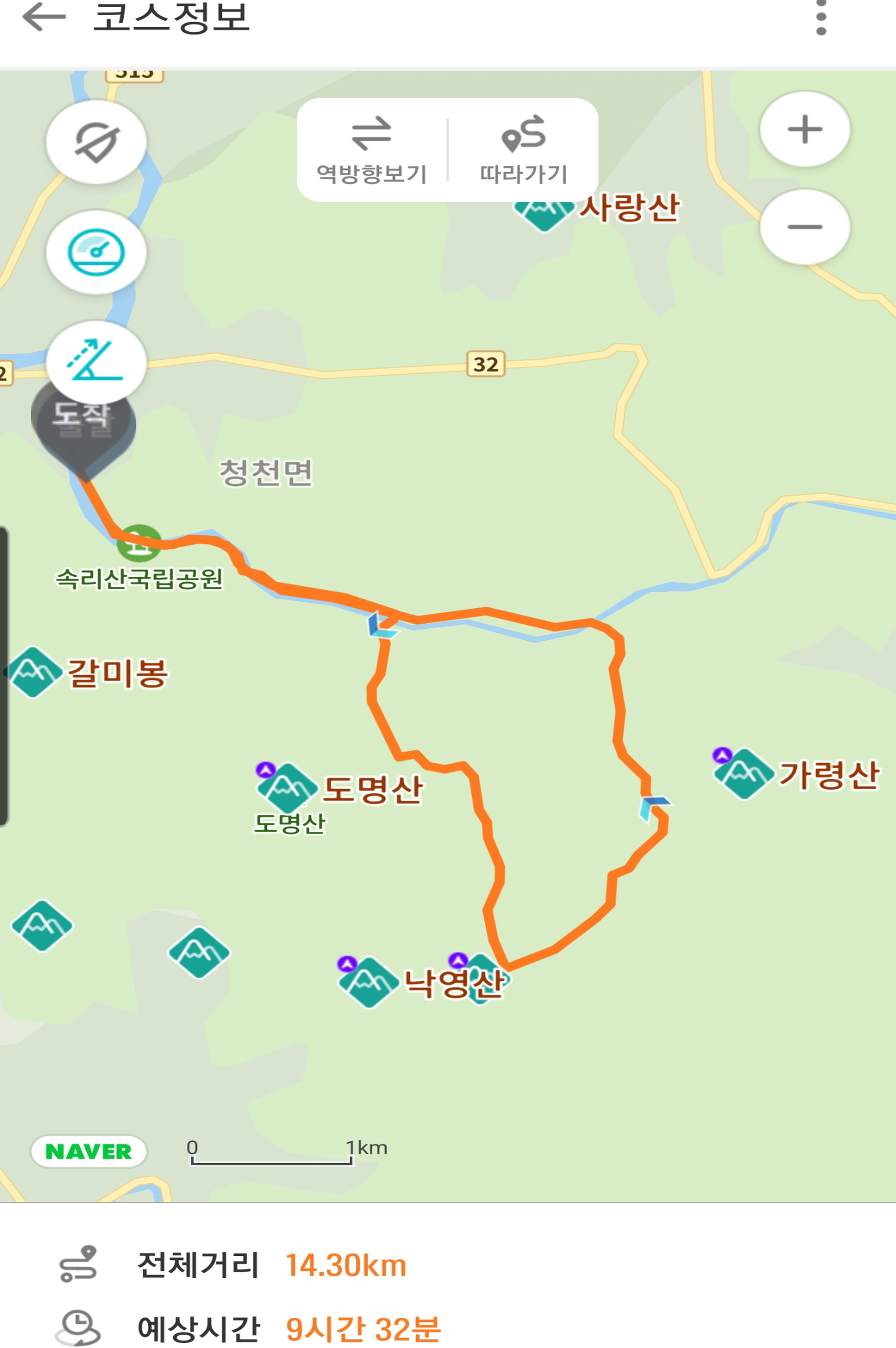The height and width of the screenshot is (1348, 896).
Task: Zoom in on the map
Action: pos(805,129)
